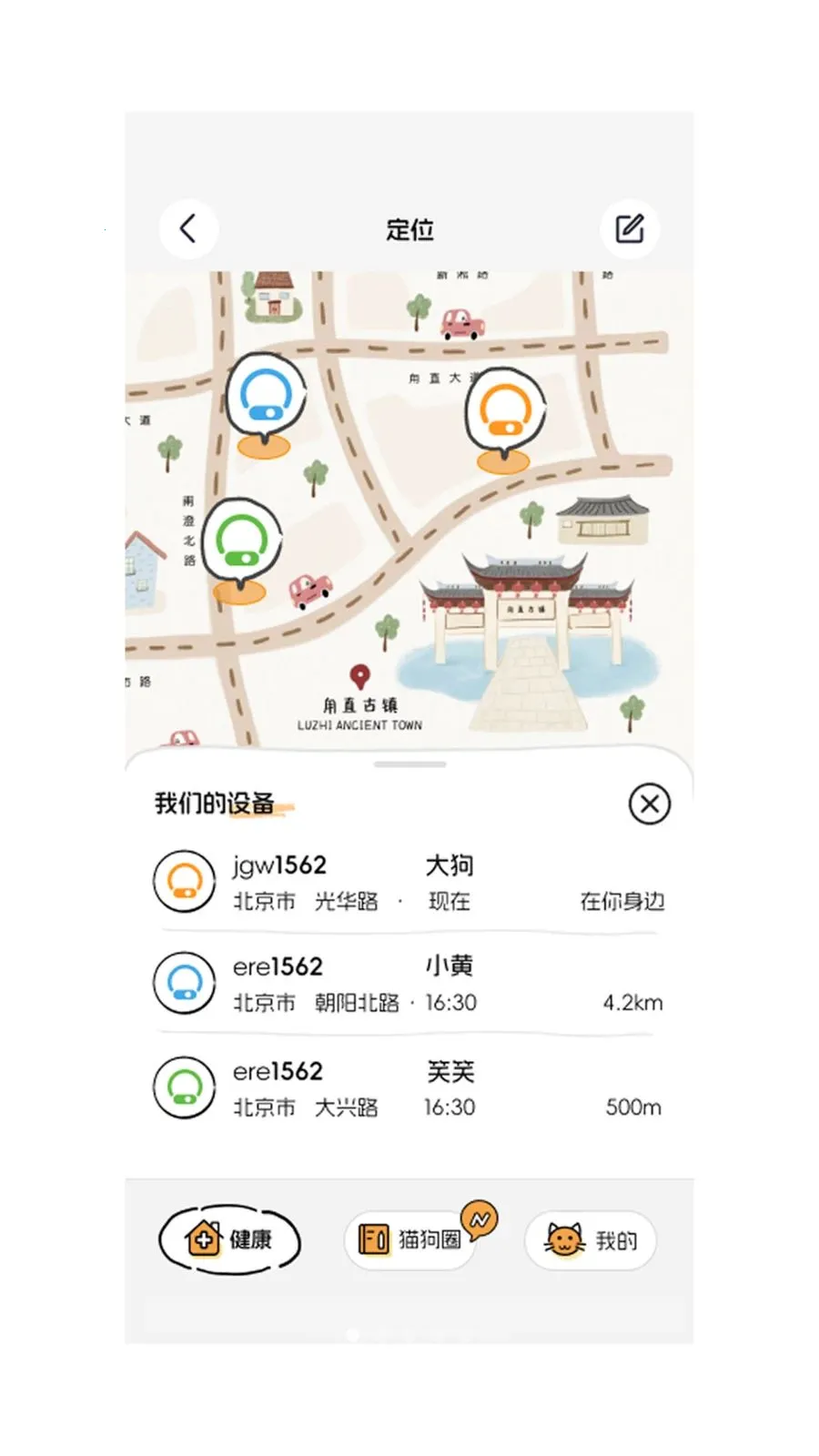Open 我的 profile section
Screen dimensions: 819x1456
(x=590, y=1239)
